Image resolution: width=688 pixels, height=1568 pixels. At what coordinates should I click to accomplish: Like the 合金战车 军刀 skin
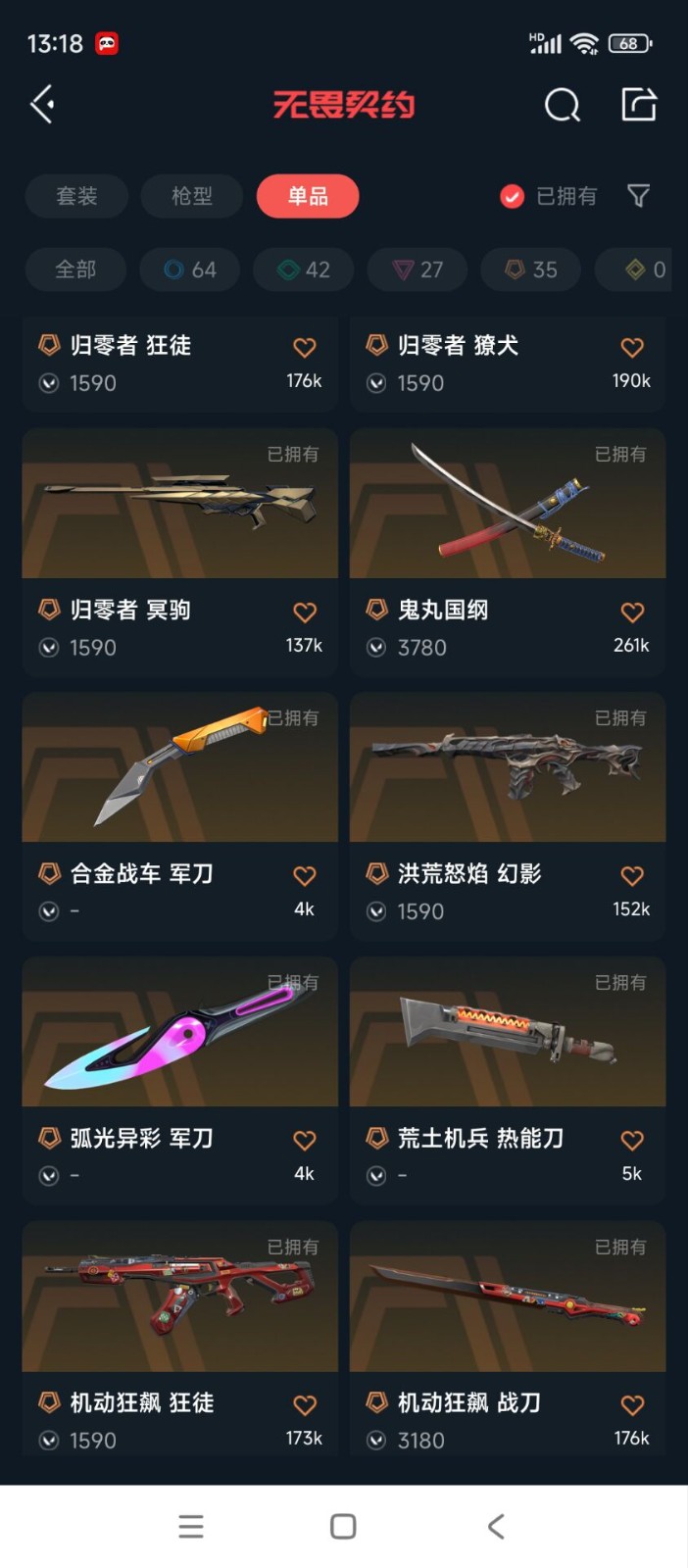[x=305, y=876]
